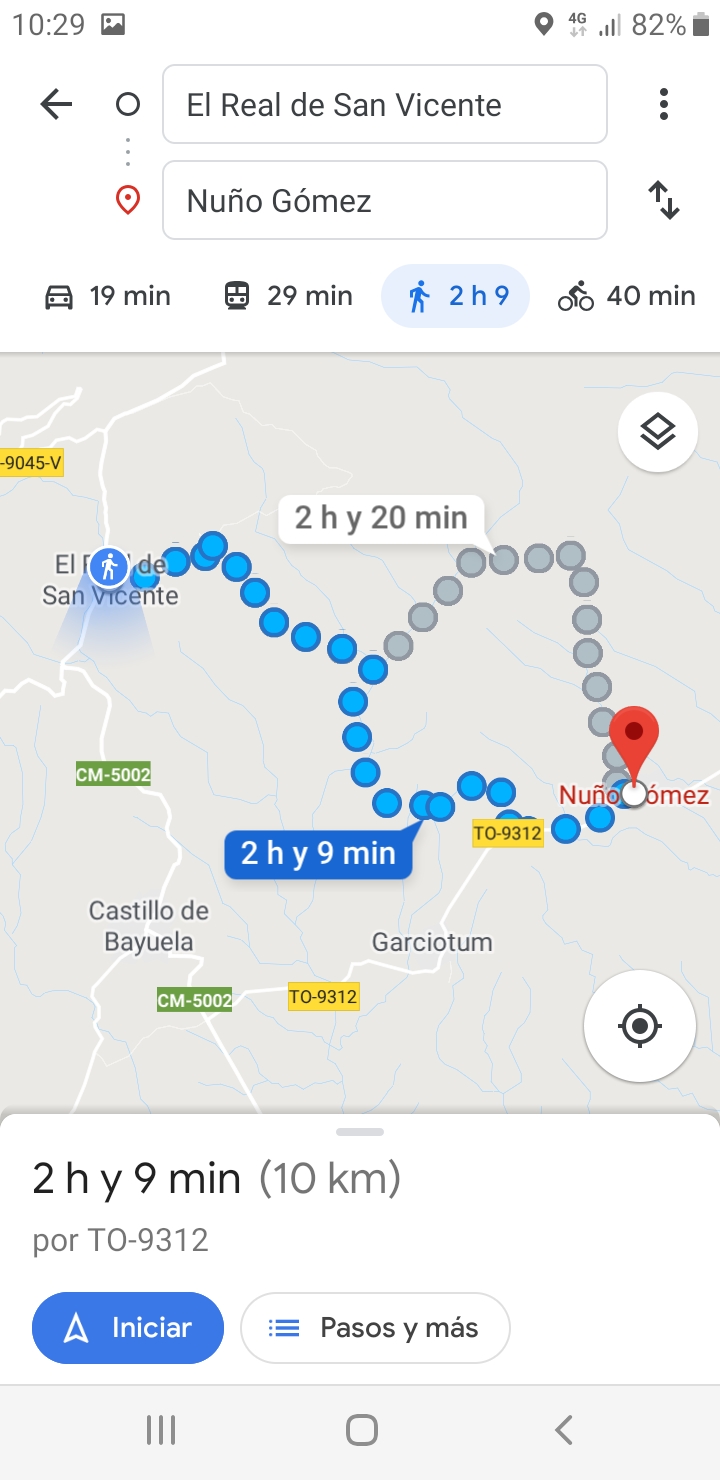Open the map layers button
720x1480 pixels.
tap(657, 432)
